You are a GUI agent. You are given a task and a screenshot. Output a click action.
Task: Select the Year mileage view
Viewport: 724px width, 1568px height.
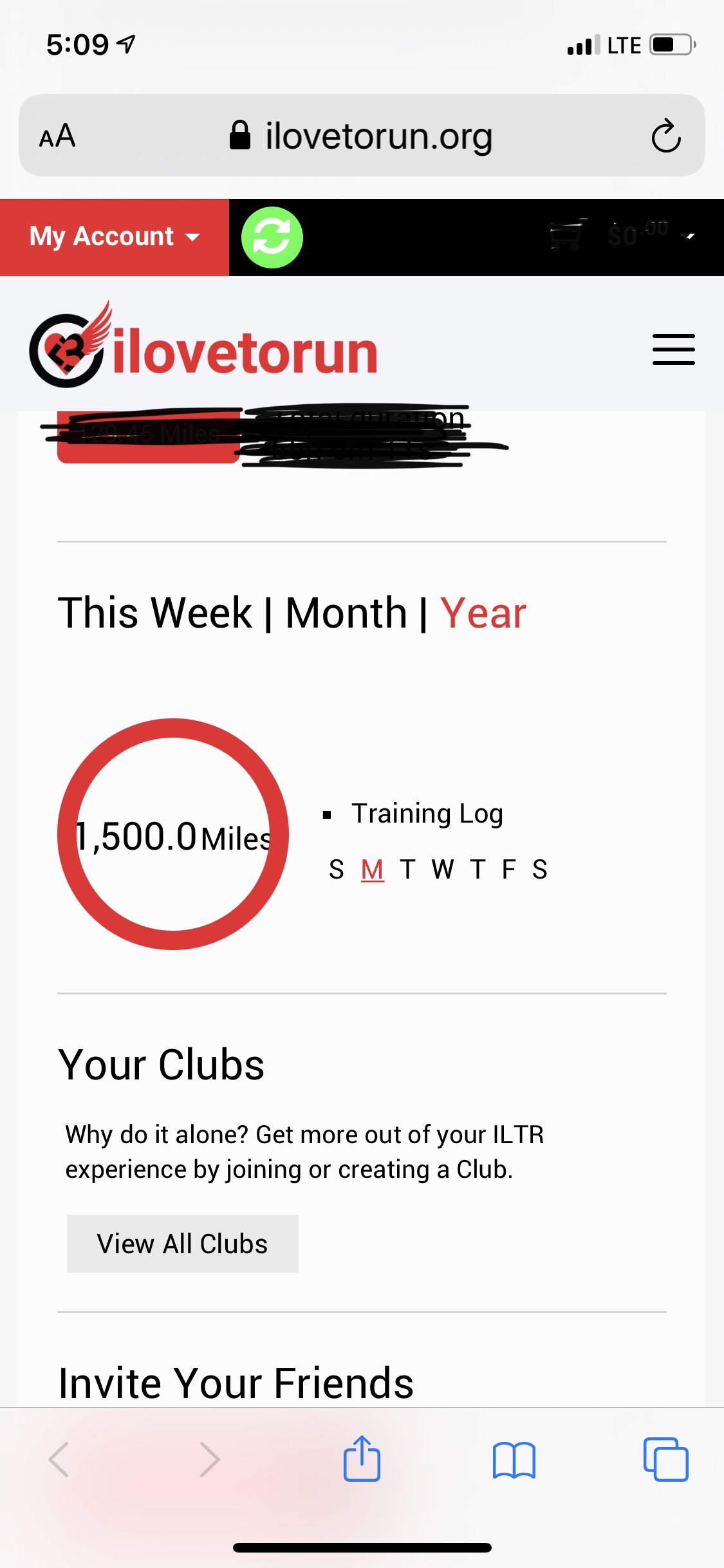[x=483, y=613]
